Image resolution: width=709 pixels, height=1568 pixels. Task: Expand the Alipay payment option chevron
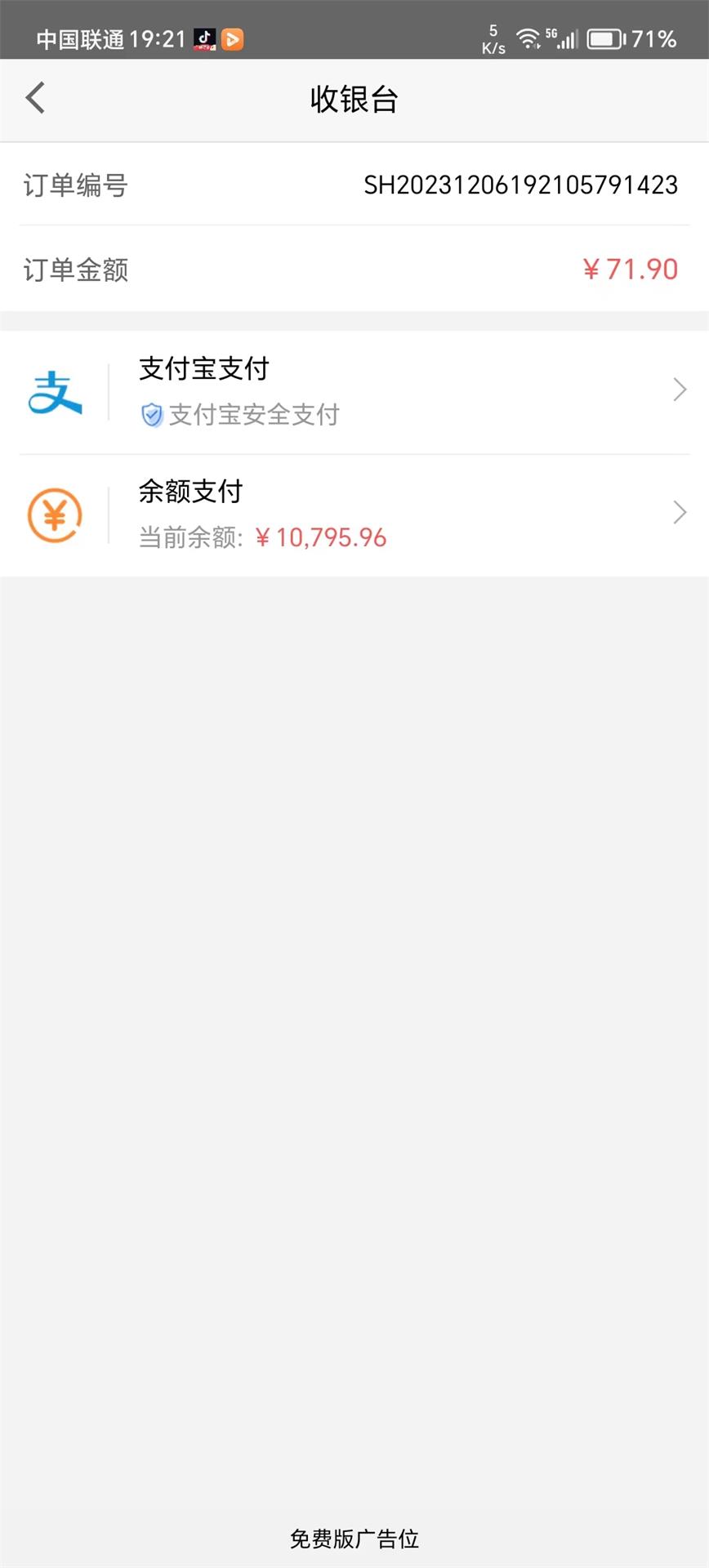click(680, 390)
